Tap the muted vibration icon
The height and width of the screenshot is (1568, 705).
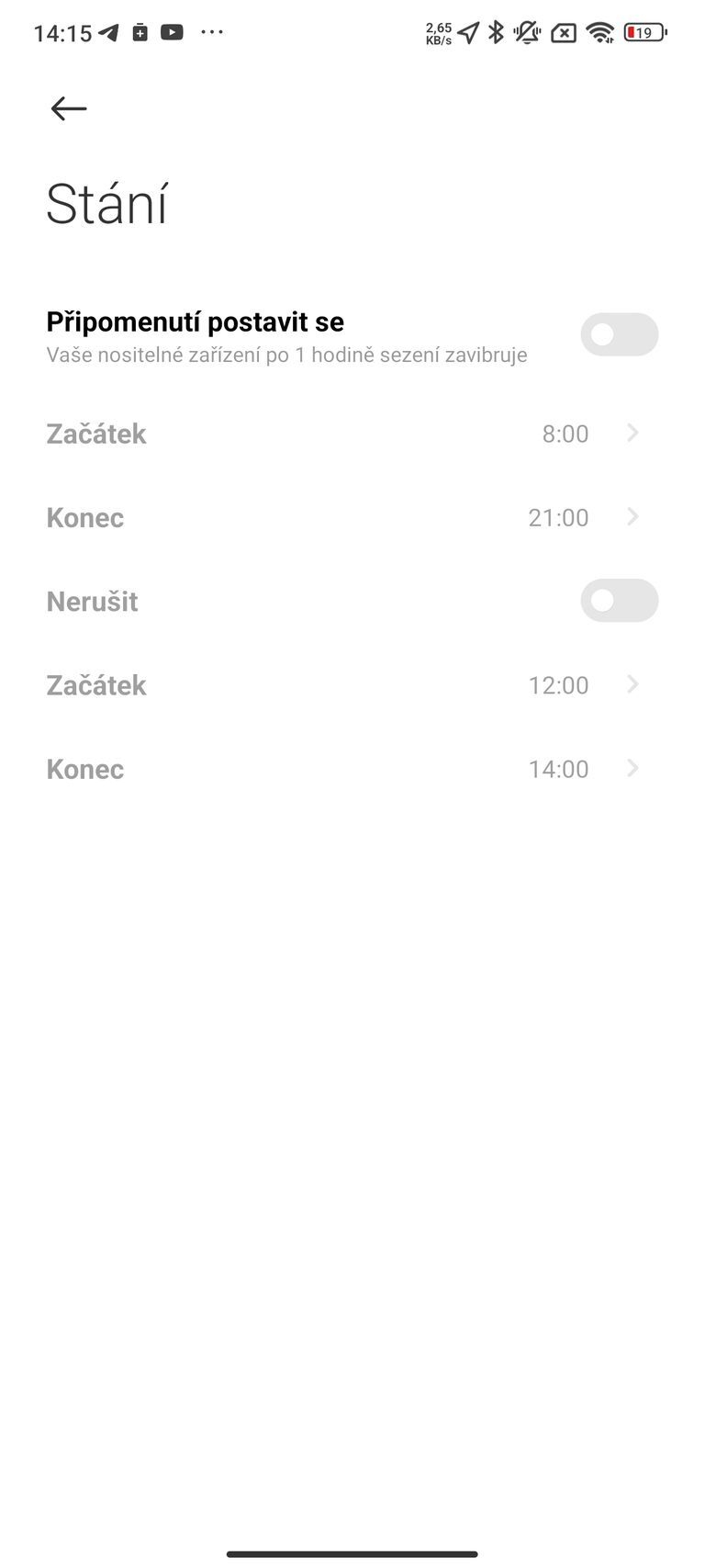pyautogui.click(x=526, y=31)
